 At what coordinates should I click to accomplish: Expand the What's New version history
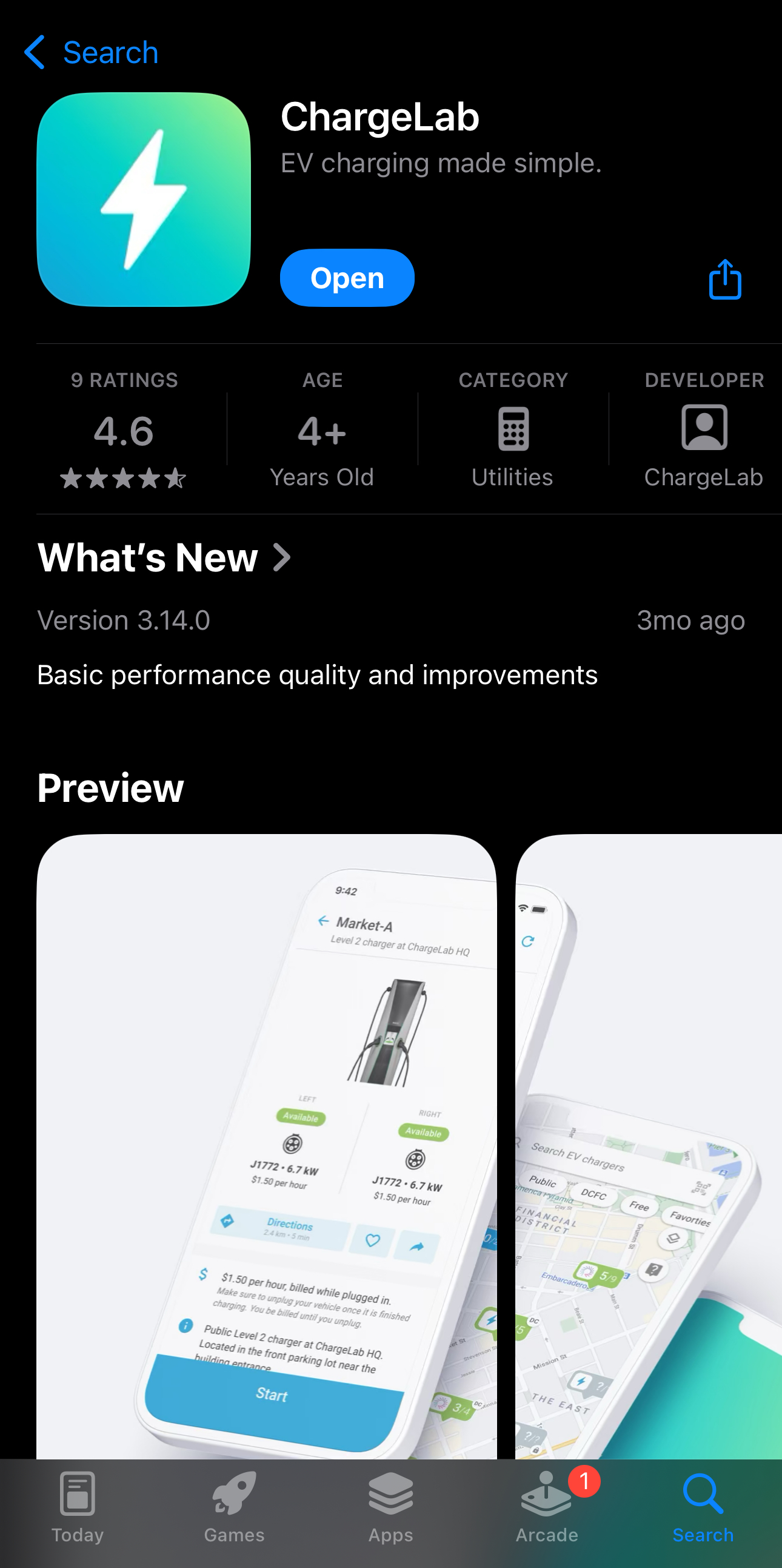pyautogui.click(x=164, y=557)
